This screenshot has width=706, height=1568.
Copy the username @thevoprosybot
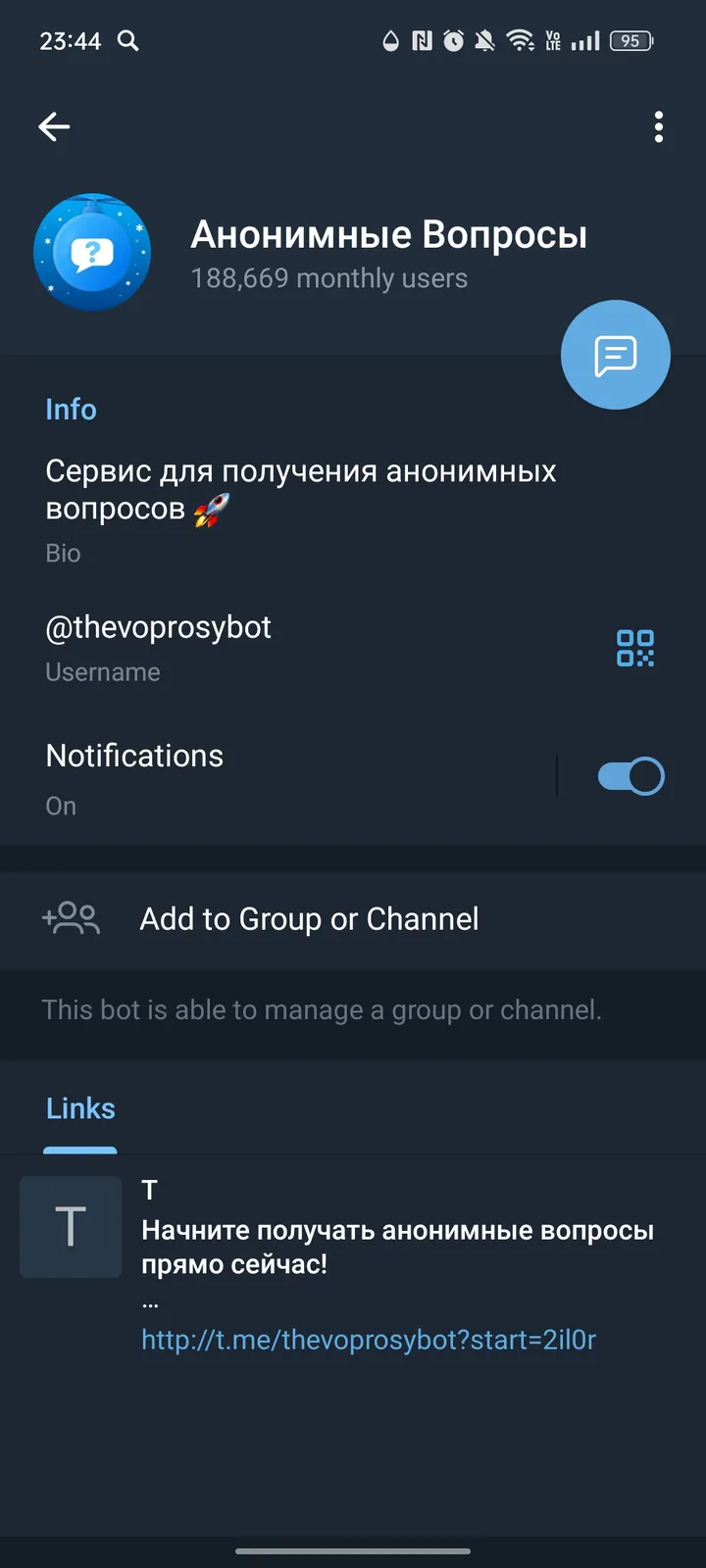tap(158, 627)
